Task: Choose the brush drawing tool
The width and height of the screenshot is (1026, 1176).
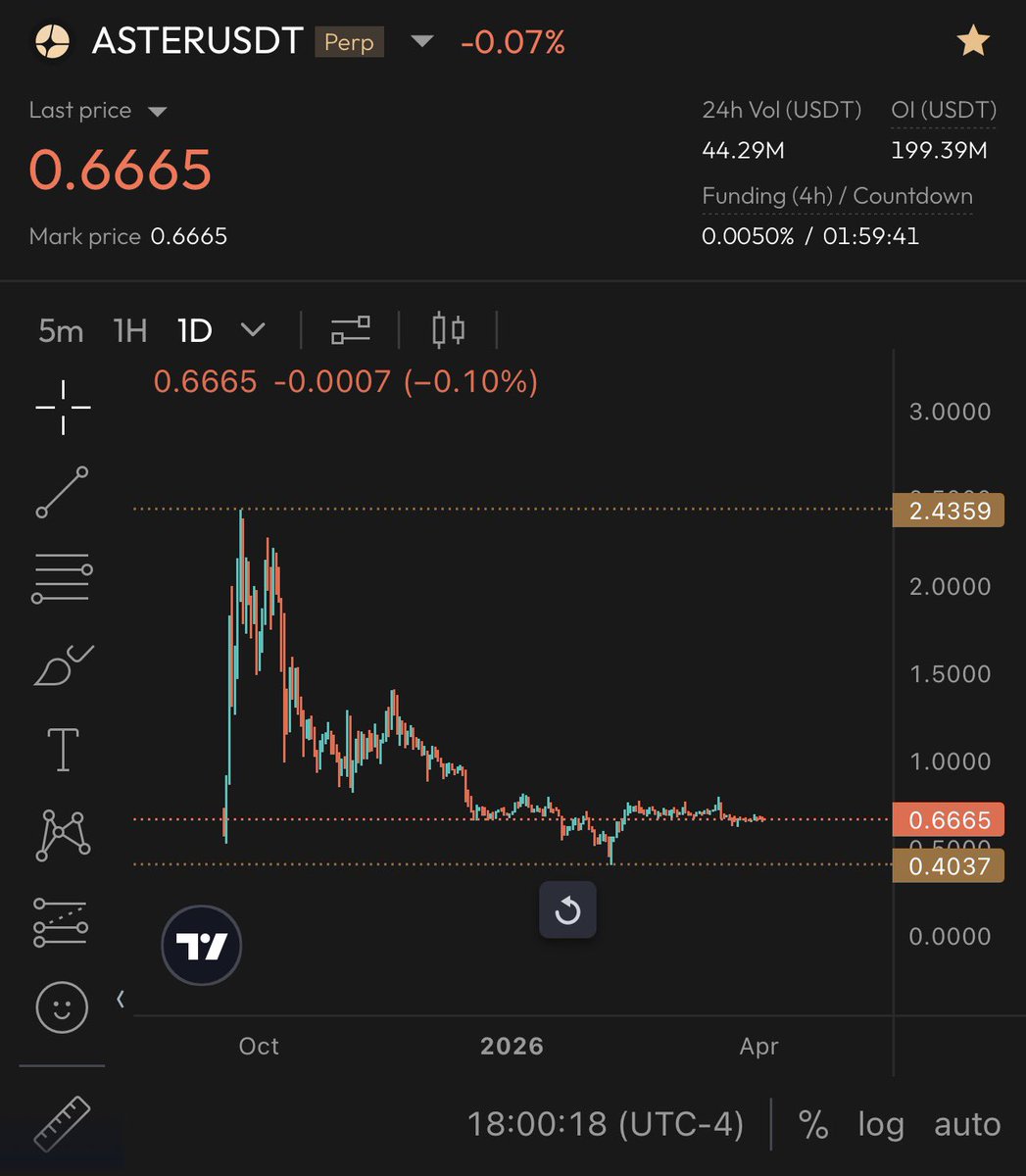Action: coord(63,664)
